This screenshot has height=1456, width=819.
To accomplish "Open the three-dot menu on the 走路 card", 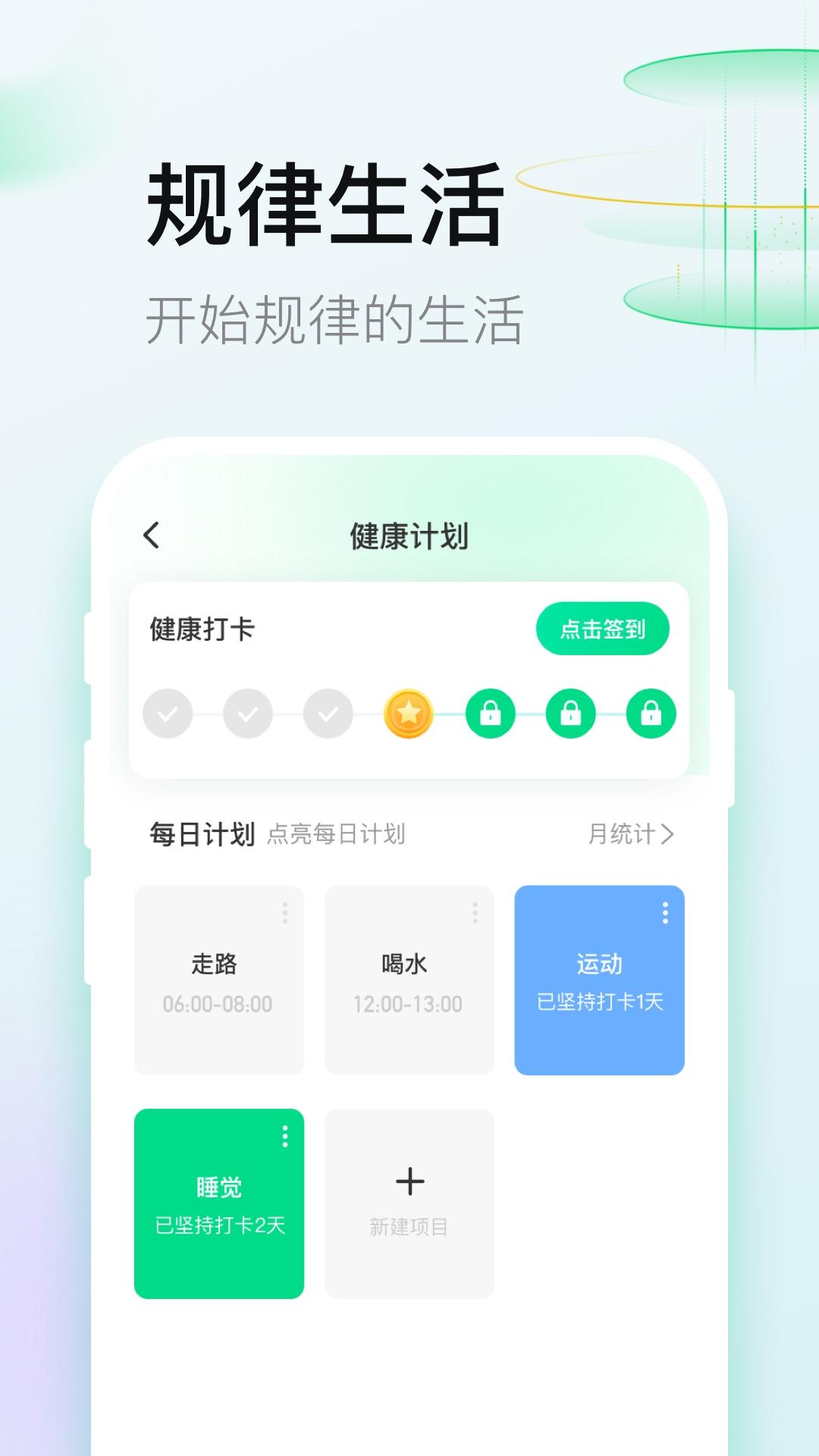I will [285, 911].
